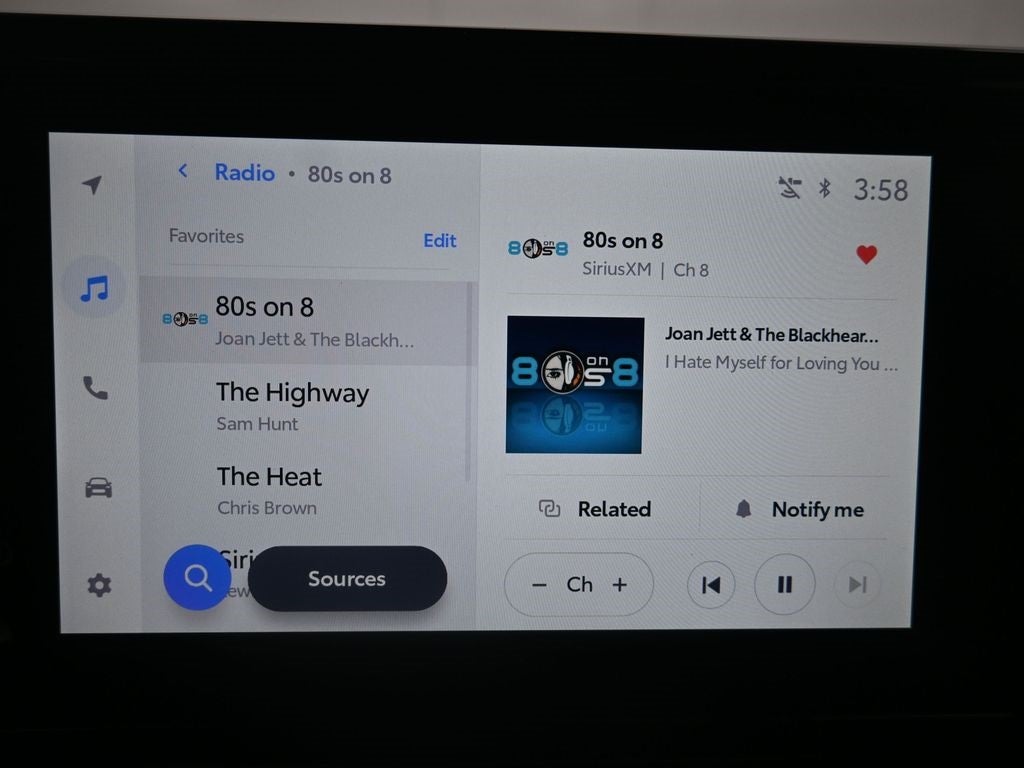Open settings gear
The image size is (1024, 768).
click(99, 585)
